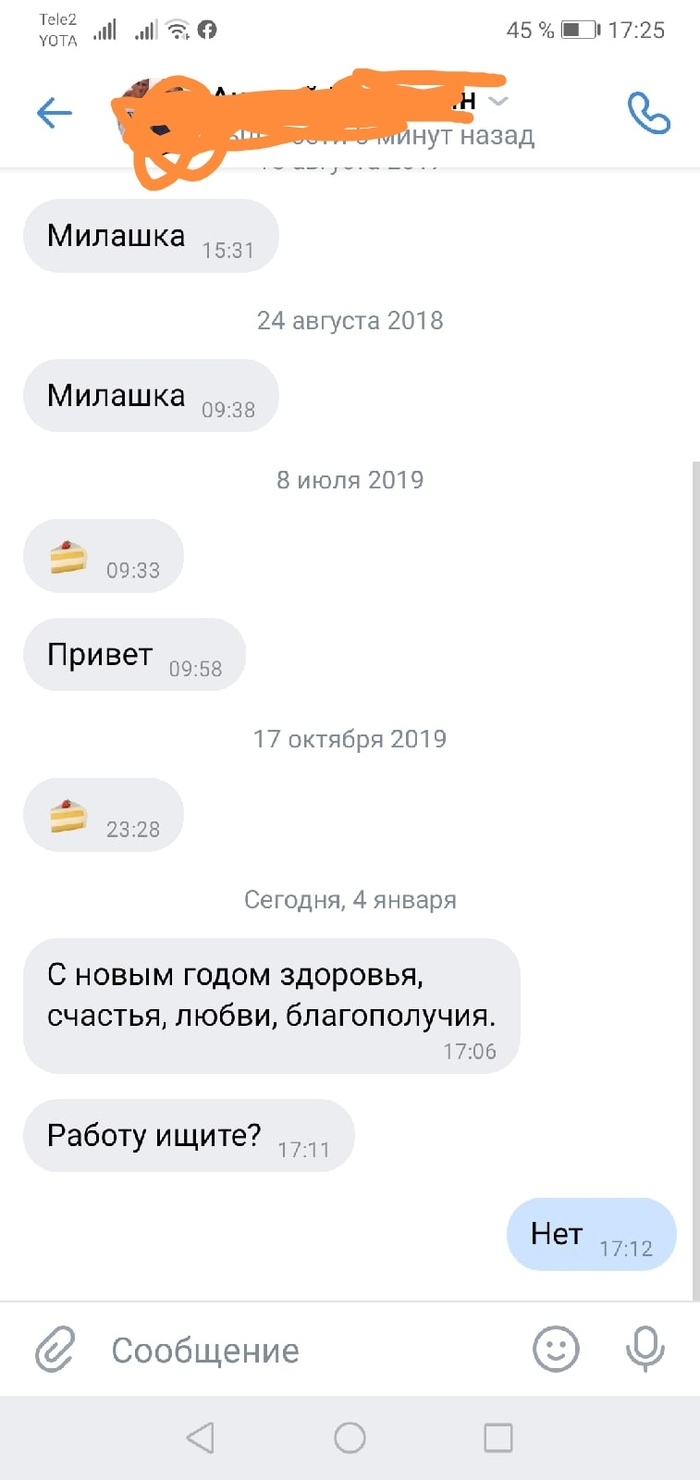The height and width of the screenshot is (1480, 700).
Task: Go back using the header arrow
Action: pyautogui.click(x=54, y=113)
